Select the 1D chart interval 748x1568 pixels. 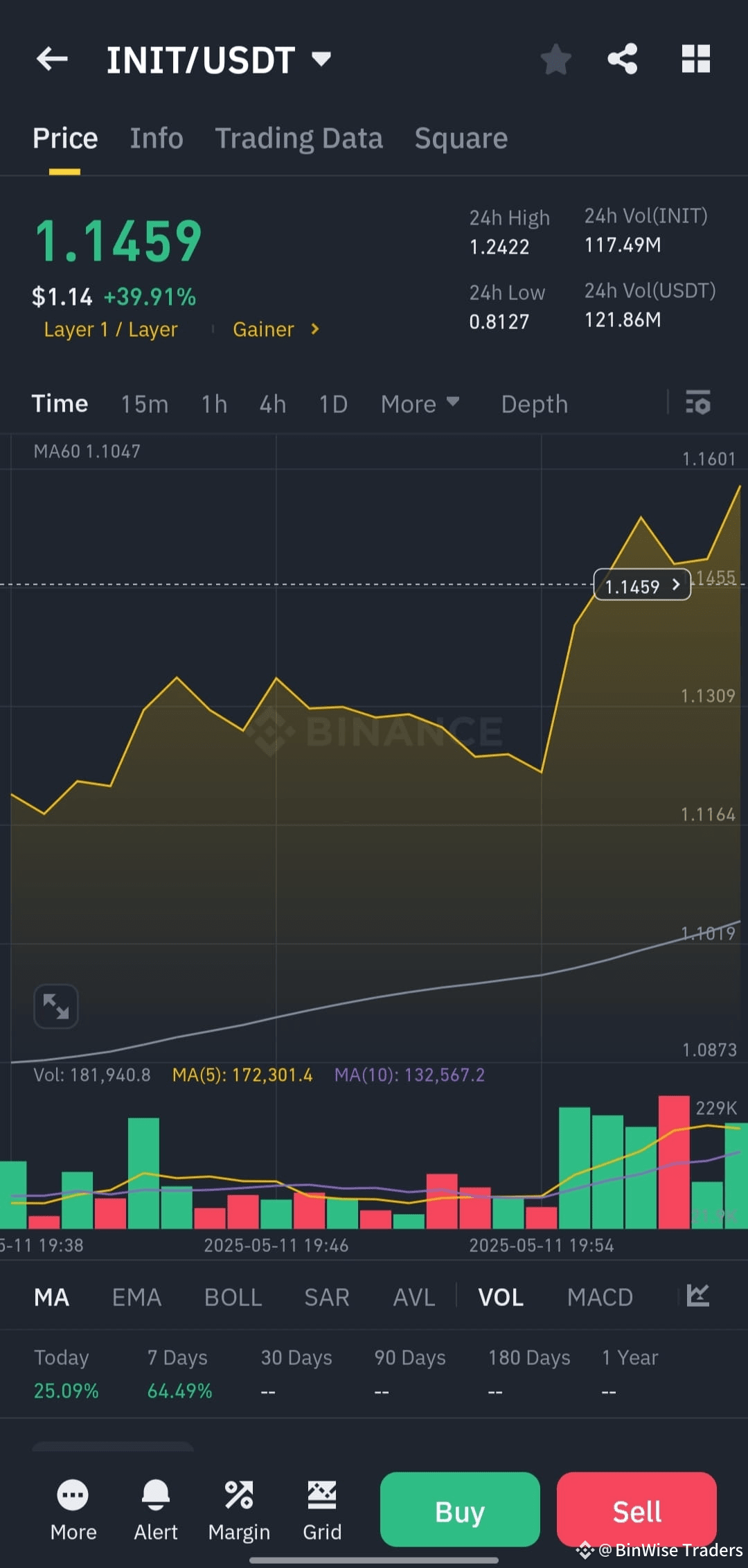pos(333,404)
